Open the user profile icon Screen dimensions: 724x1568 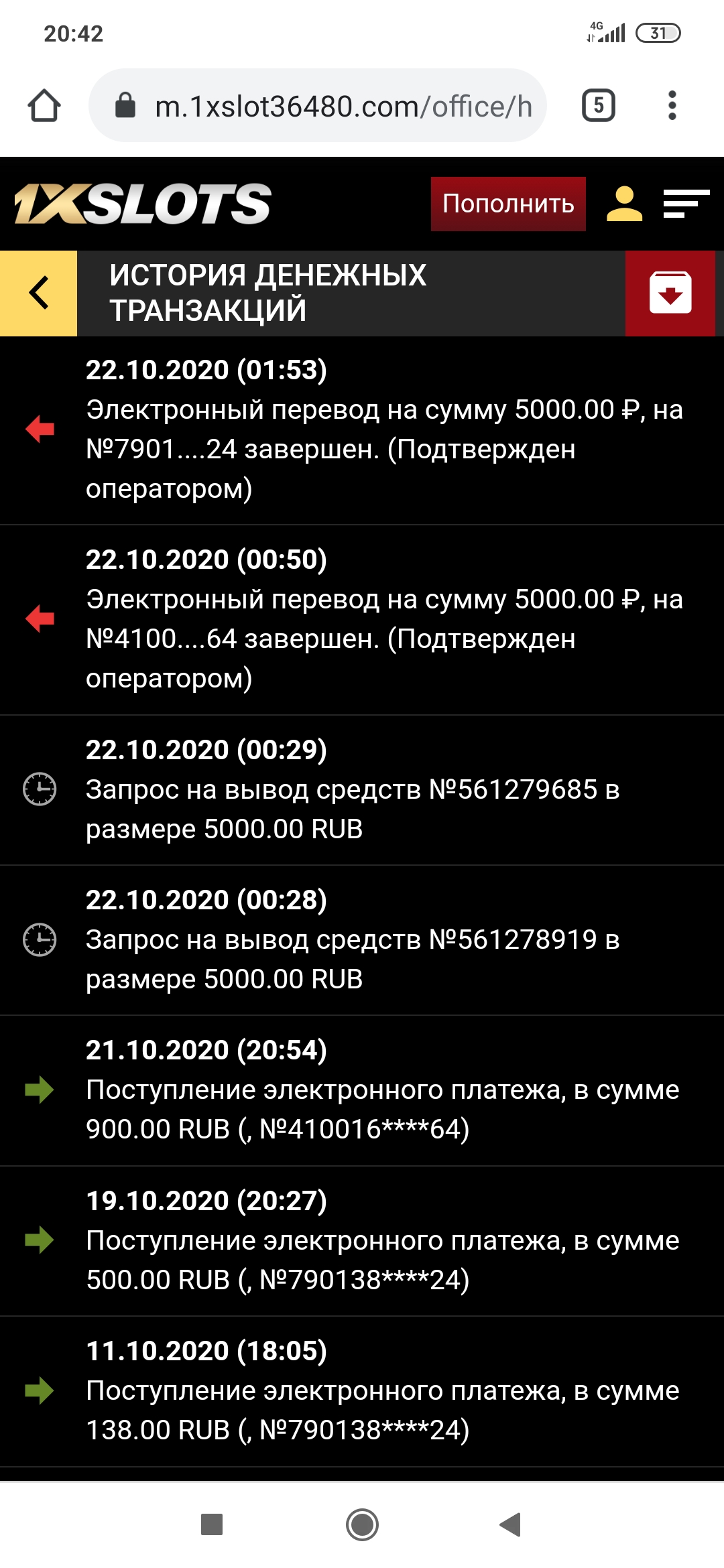624,204
